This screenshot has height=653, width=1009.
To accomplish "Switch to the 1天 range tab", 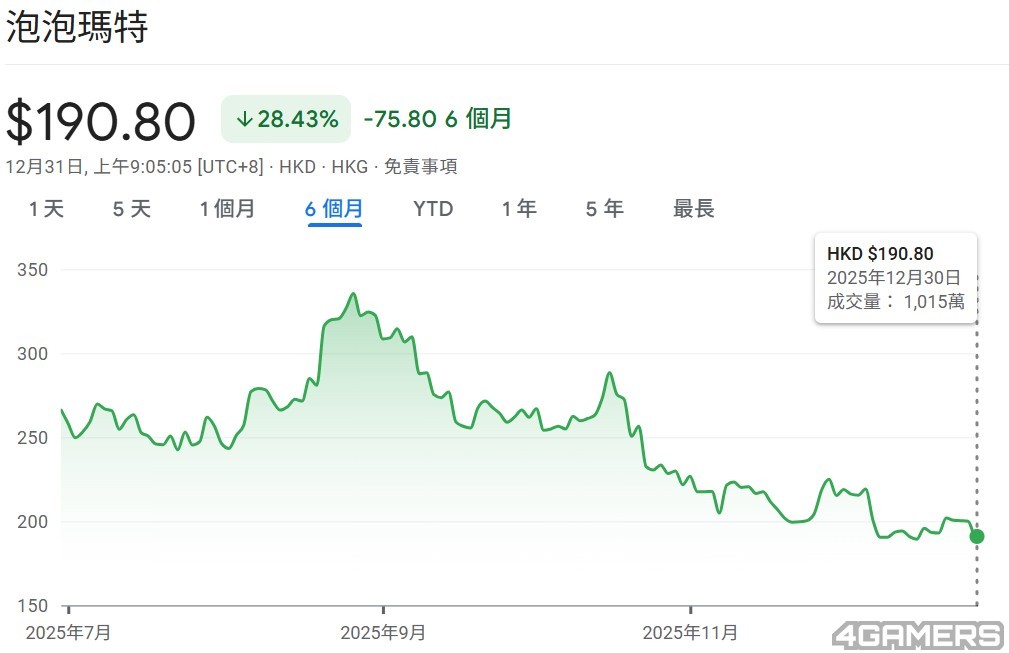I will click(46, 209).
